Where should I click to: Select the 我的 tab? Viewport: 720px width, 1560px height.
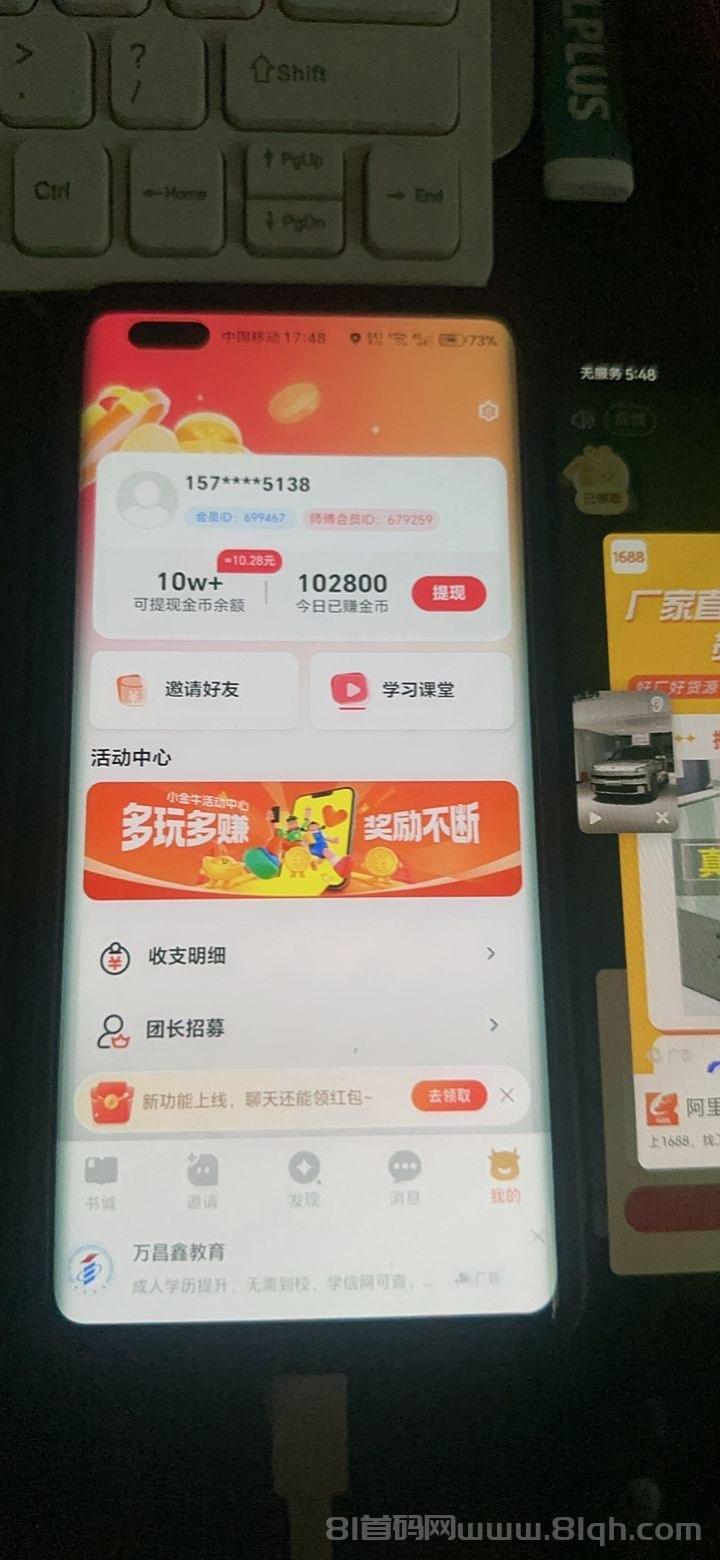[505, 1176]
